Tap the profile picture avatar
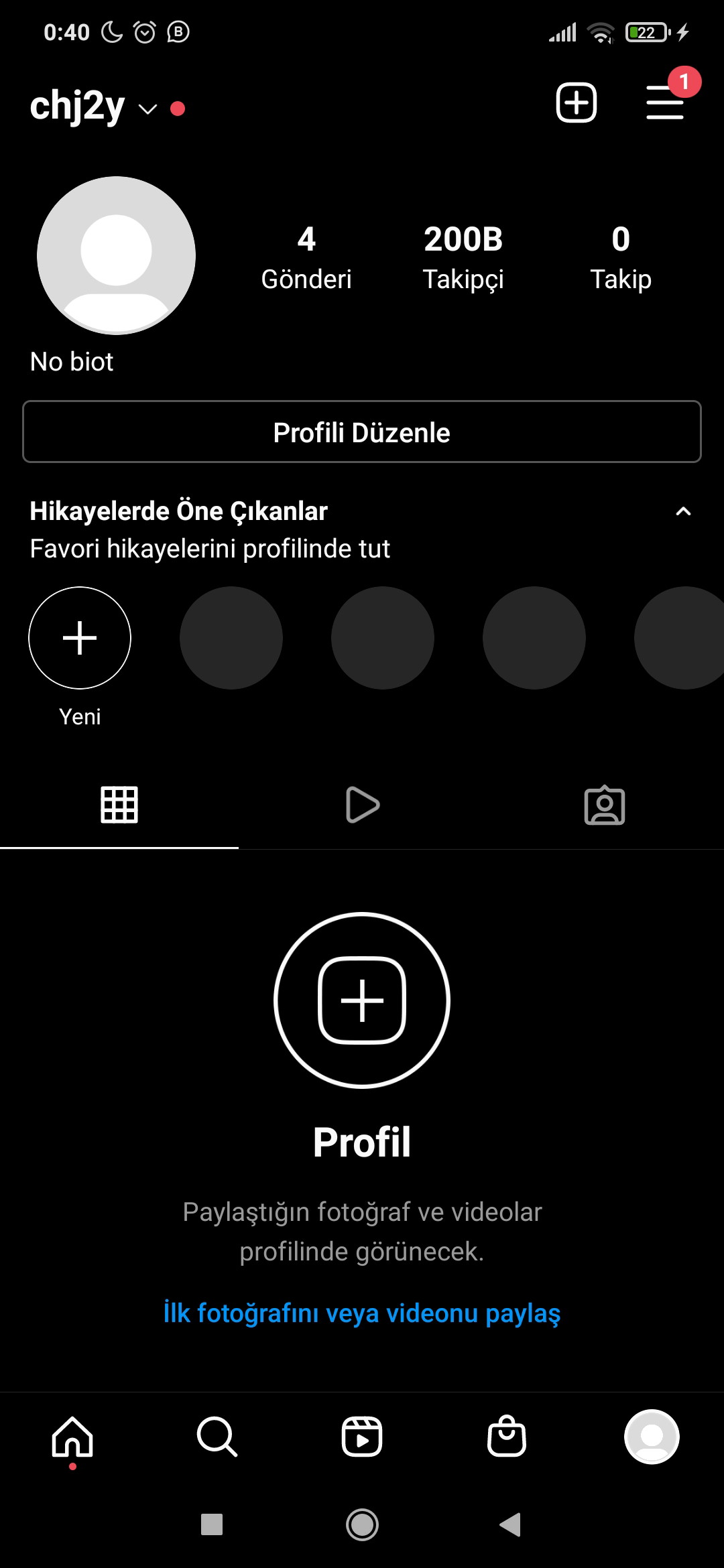The height and width of the screenshot is (1568, 724). [x=116, y=255]
